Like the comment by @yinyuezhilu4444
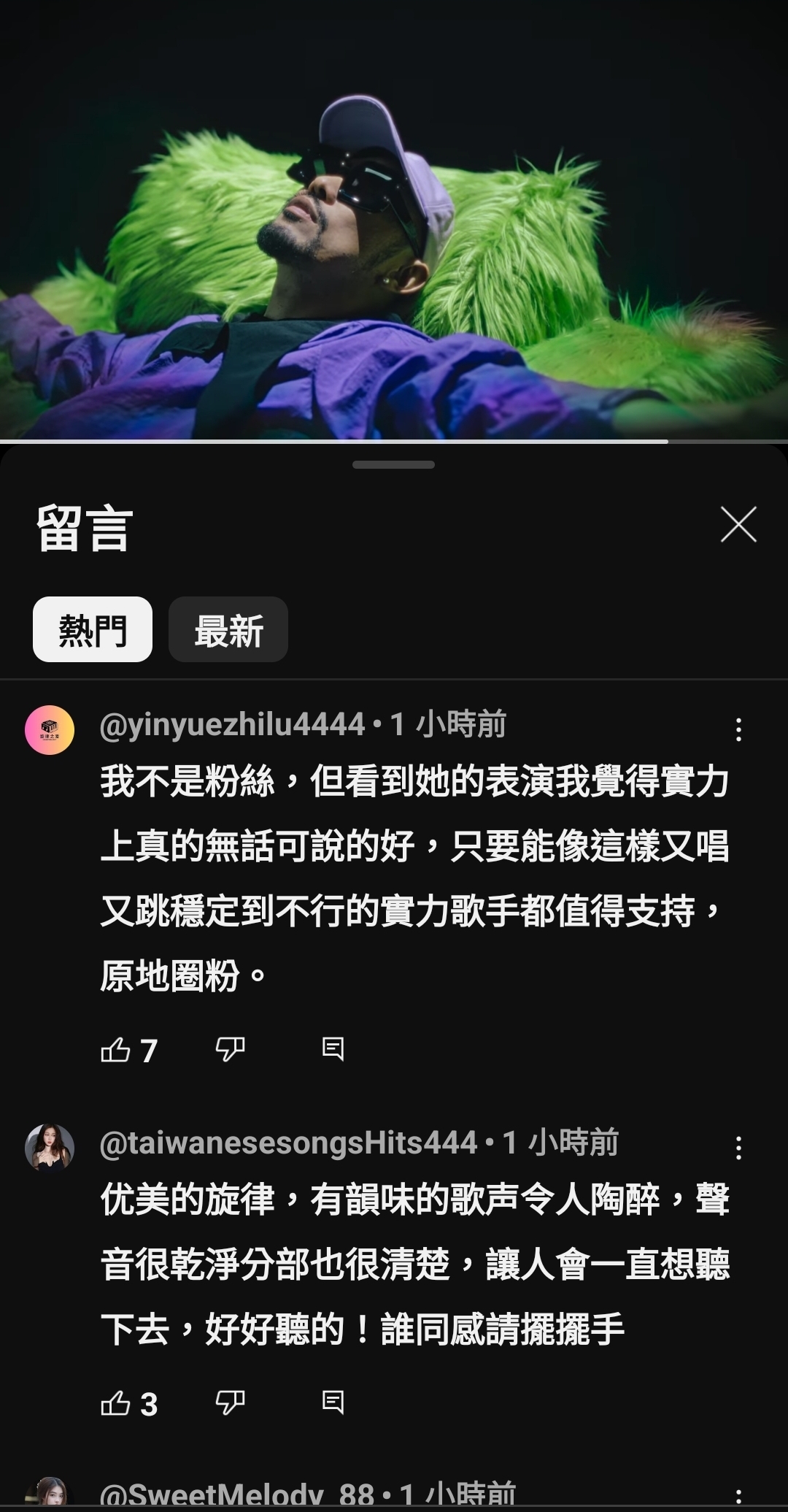The image size is (788, 1512). 116,1050
